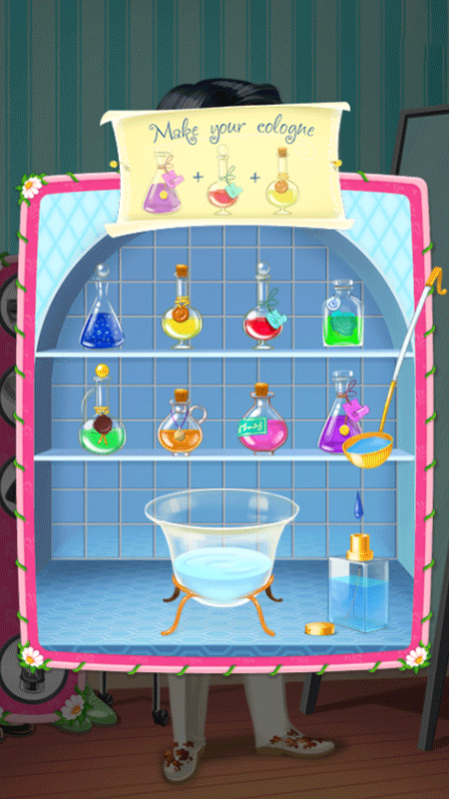Image resolution: width=449 pixels, height=799 pixels.
Task: Grab the golden ladle
Action: (x=389, y=369)
